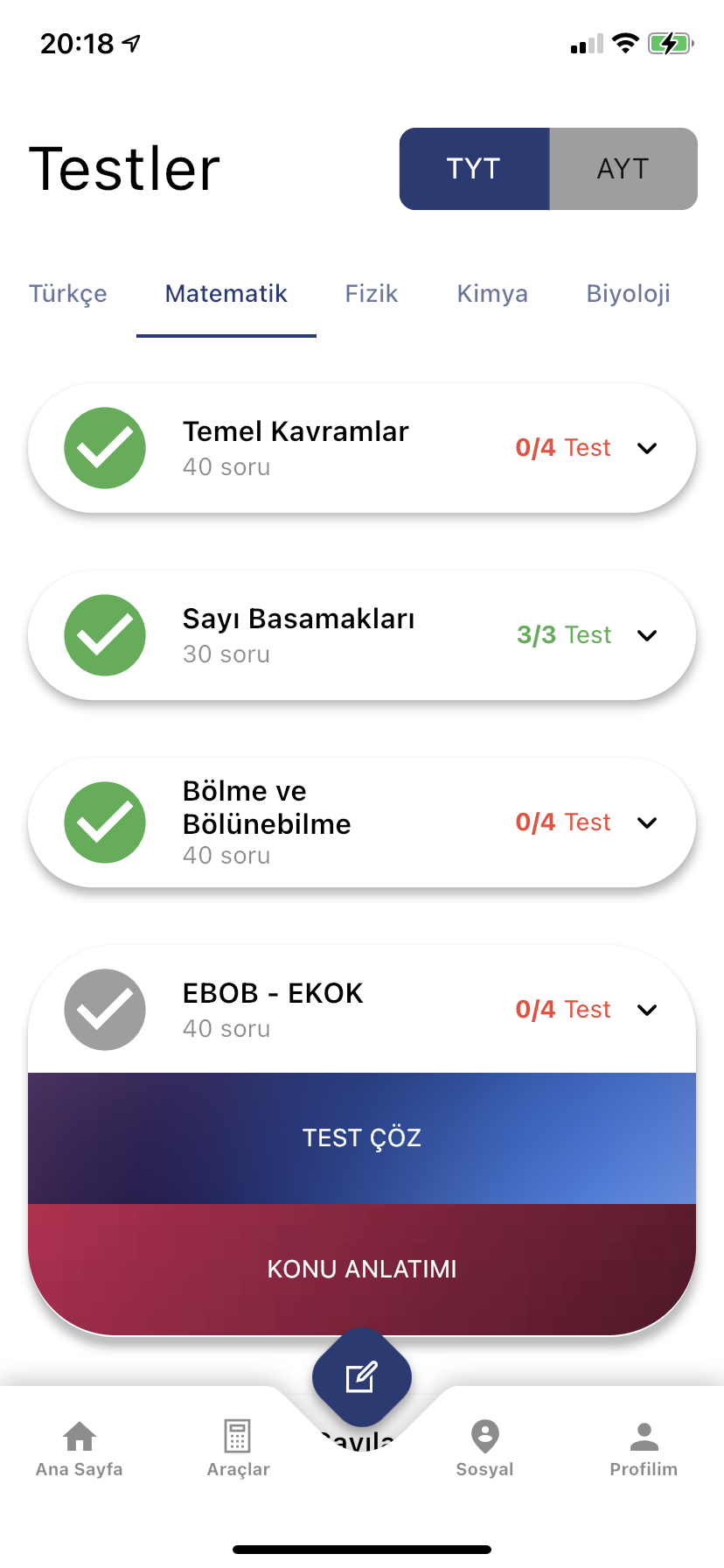The image size is (724, 1568).
Task: Open the Fizik subject tab
Action: point(372,294)
